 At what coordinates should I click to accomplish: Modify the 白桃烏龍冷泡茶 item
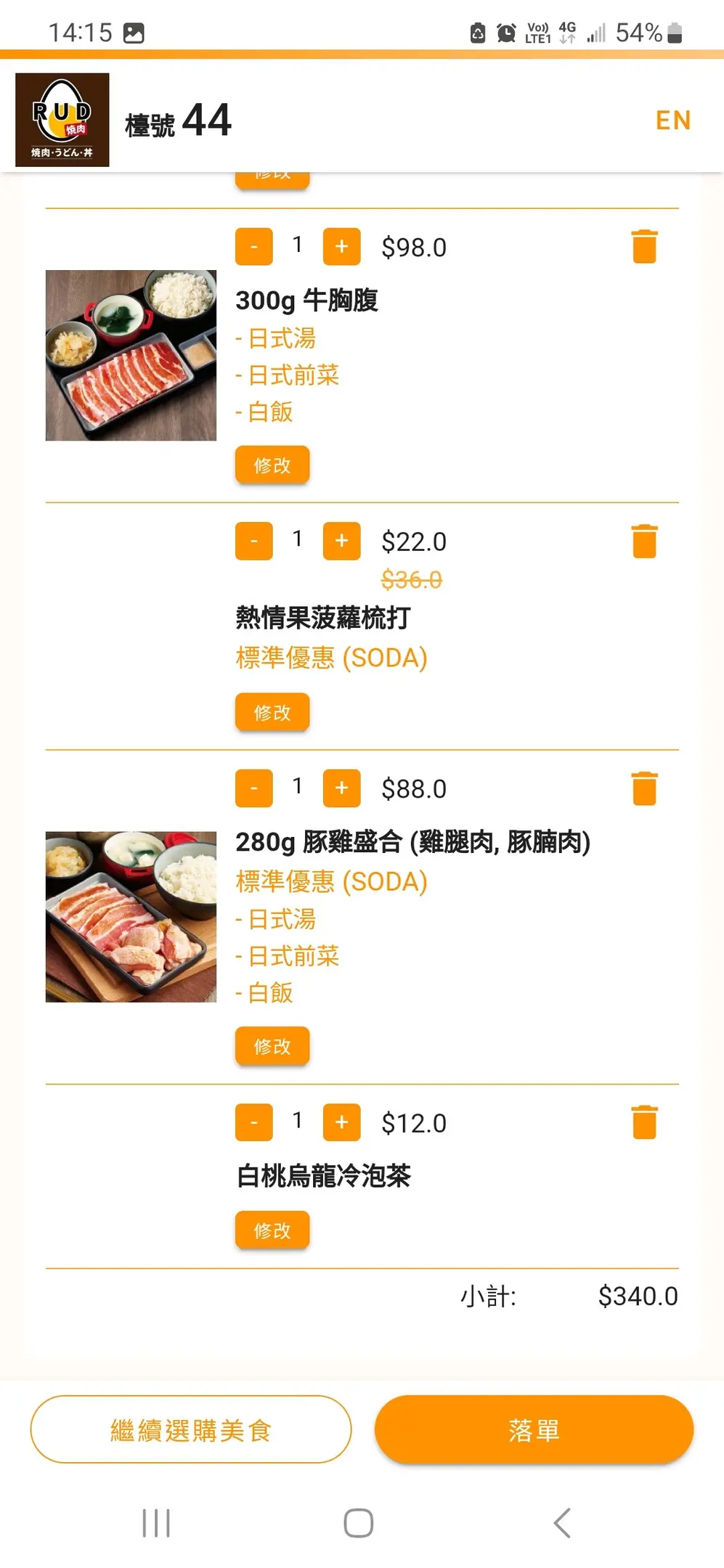pyautogui.click(x=272, y=1230)
